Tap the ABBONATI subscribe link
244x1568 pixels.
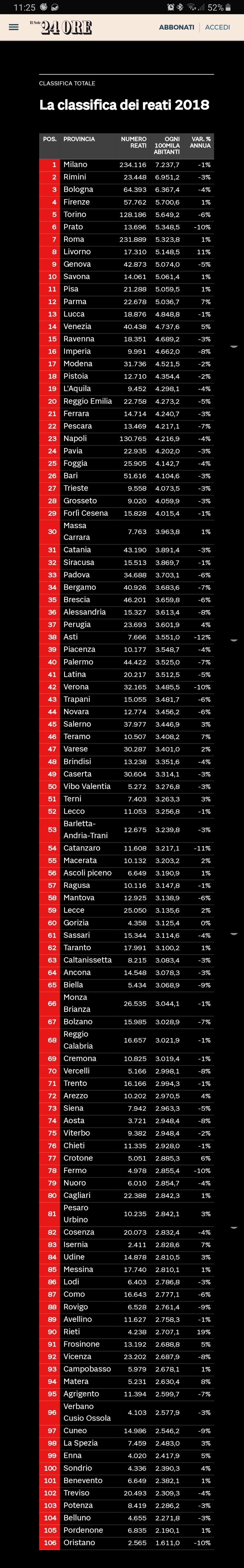coord(177,27)
